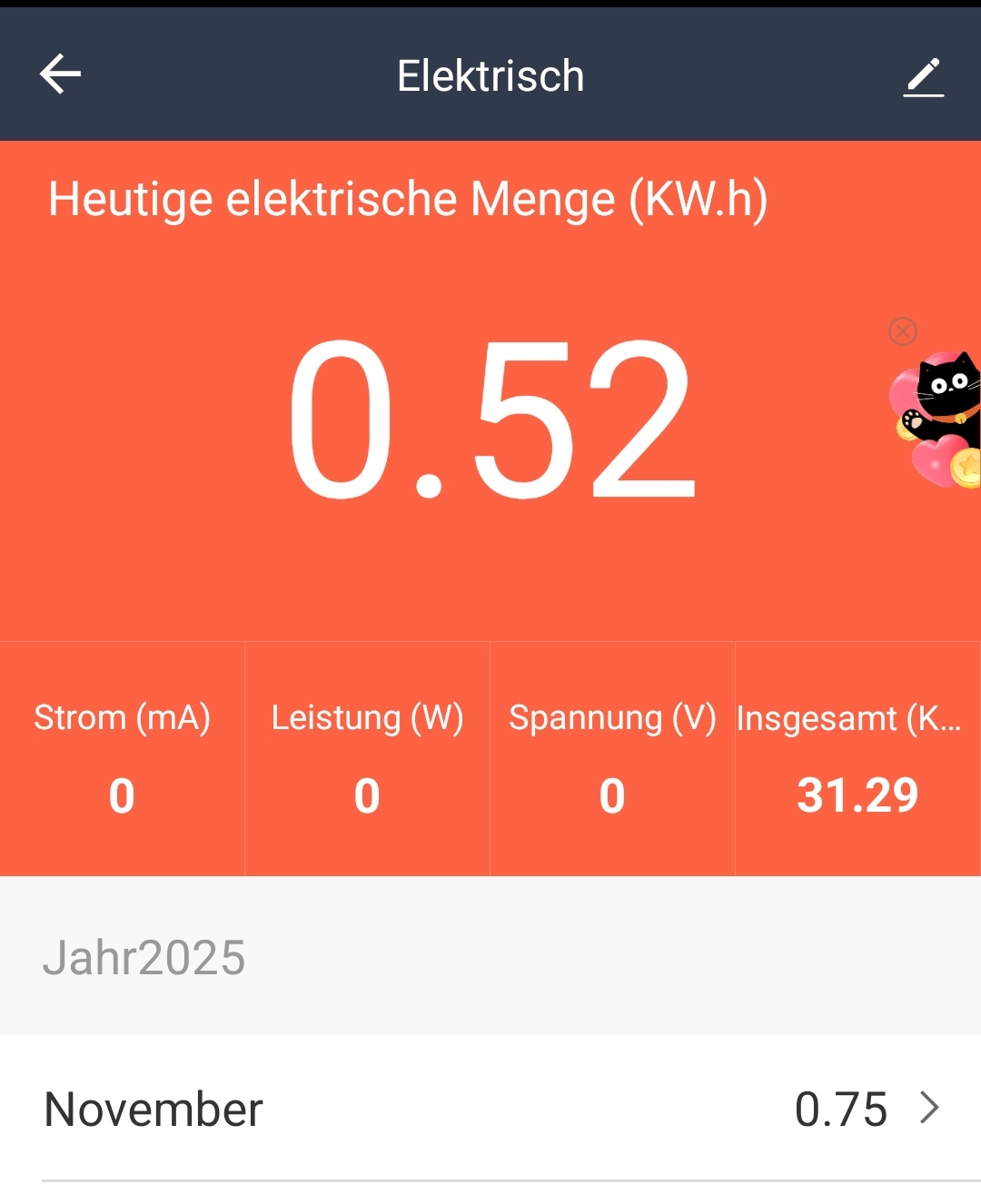
Task: Dismiss the floating cat sticker
Action: [x=903, y=331]
